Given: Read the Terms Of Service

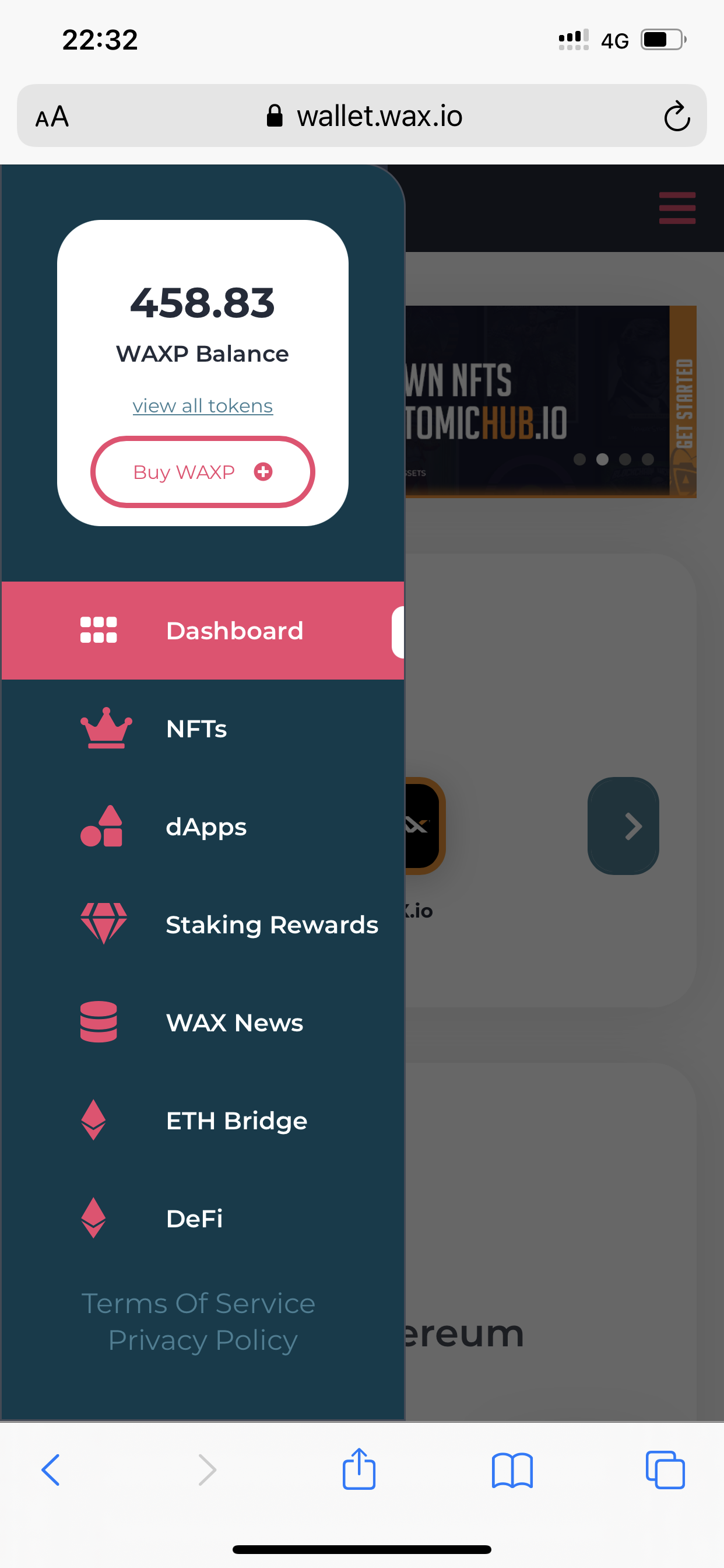Looking at the screenshot, I should tap(198, 1303).
